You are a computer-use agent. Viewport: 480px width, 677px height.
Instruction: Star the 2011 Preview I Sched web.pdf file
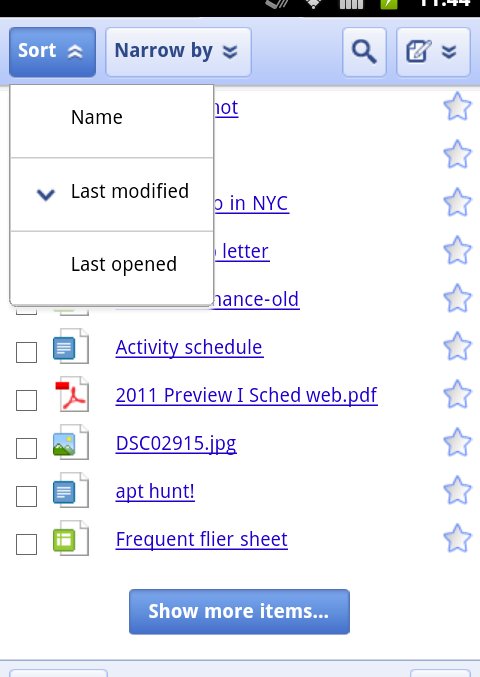pos(458,394)
